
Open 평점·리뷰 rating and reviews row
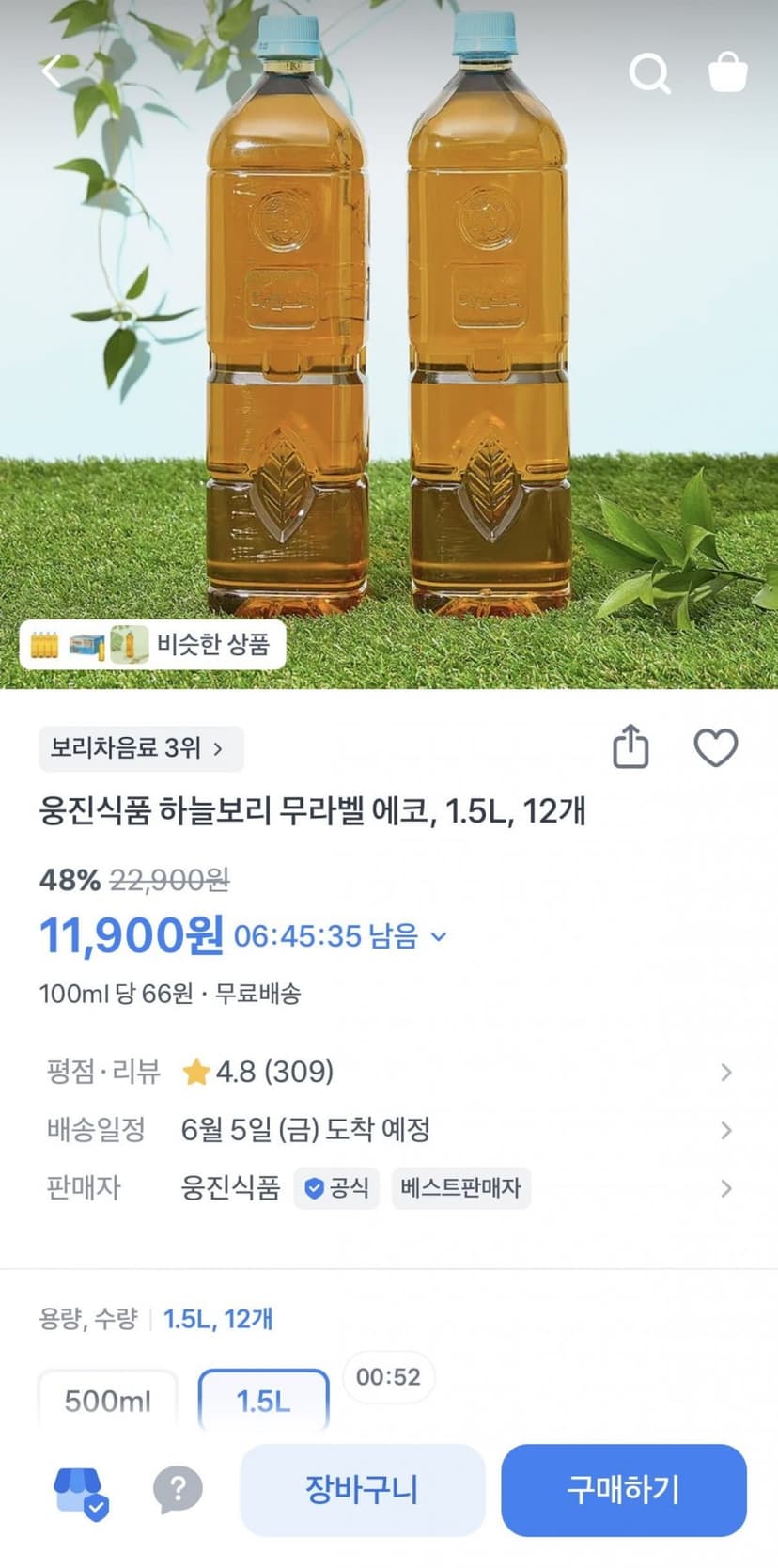[389, 1072]
